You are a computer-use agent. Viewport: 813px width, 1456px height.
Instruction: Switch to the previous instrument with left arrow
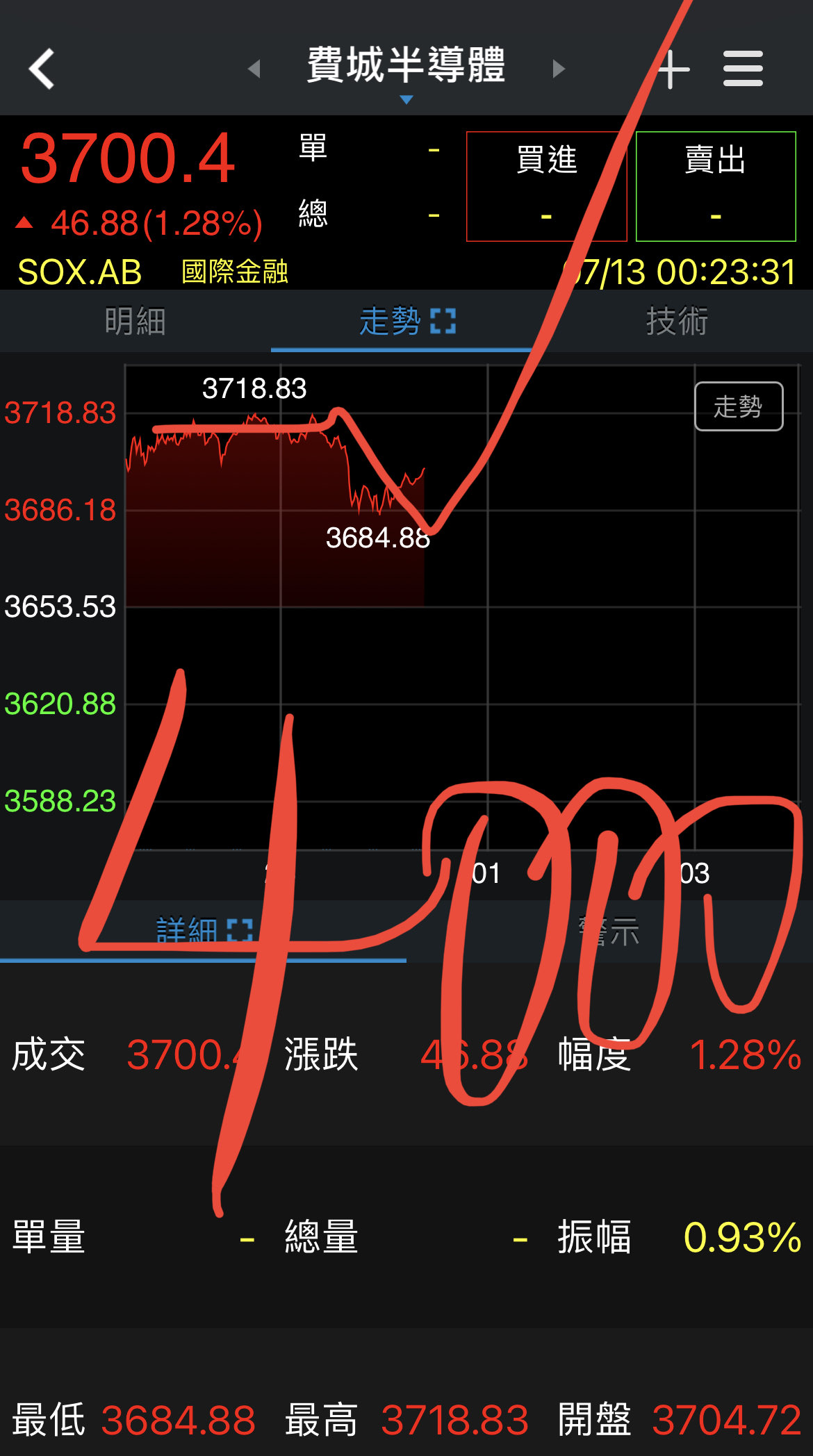254,69
